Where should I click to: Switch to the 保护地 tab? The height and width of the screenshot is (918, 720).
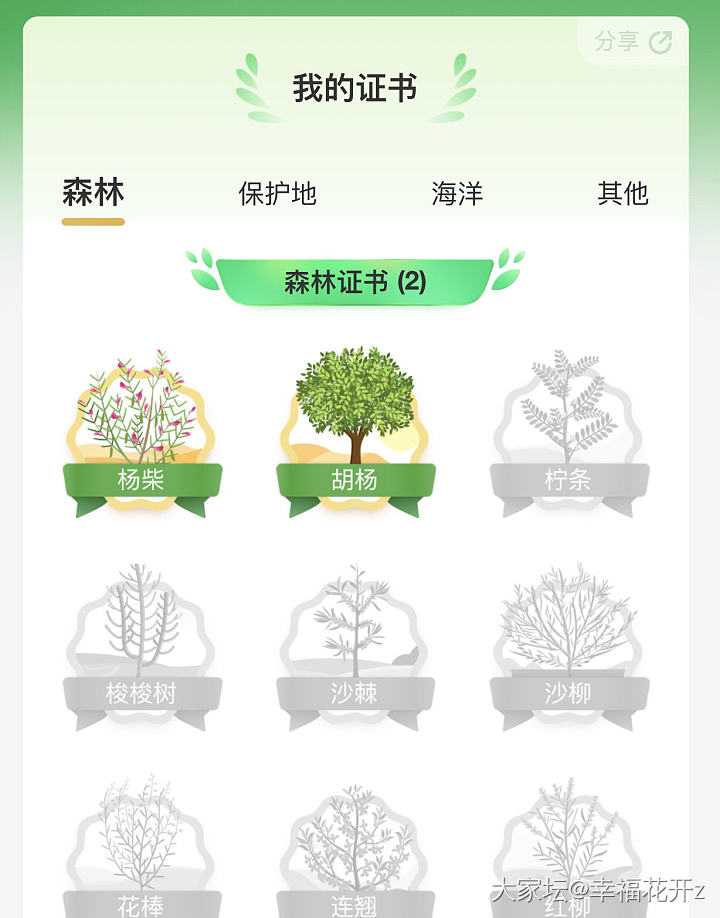tap(277, 193)
